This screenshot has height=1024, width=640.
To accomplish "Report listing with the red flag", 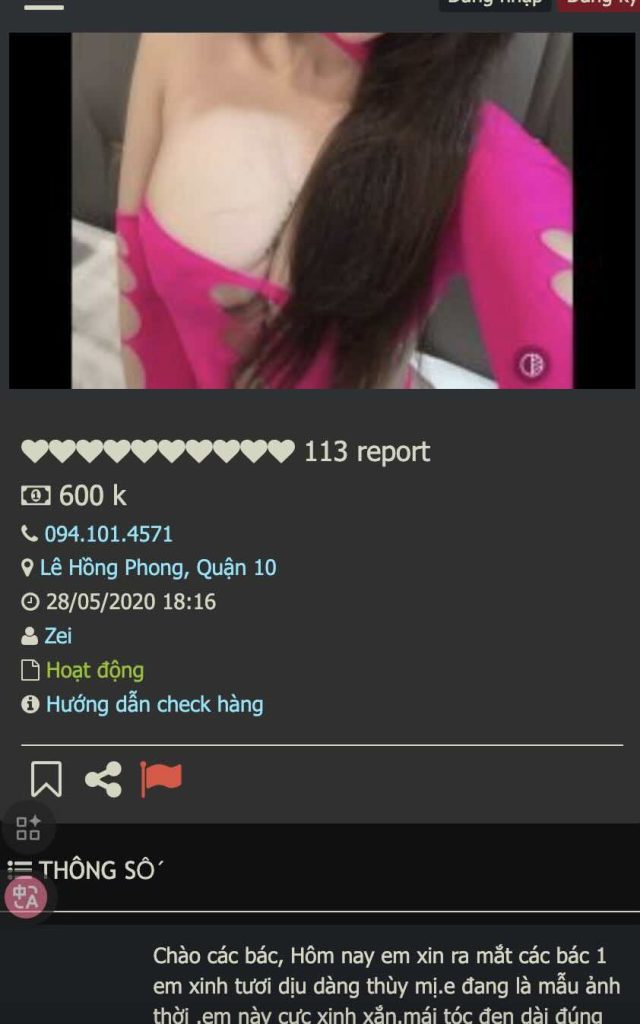I will tap(161, 778).
